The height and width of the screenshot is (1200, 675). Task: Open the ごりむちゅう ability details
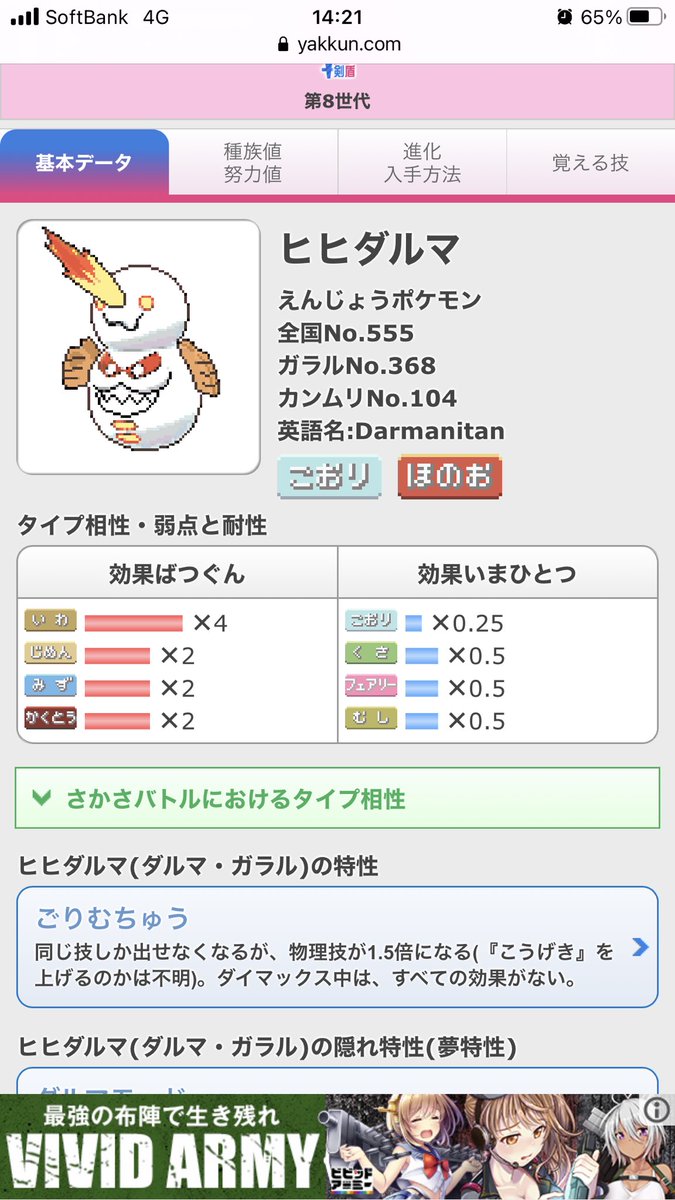[337, 946]
